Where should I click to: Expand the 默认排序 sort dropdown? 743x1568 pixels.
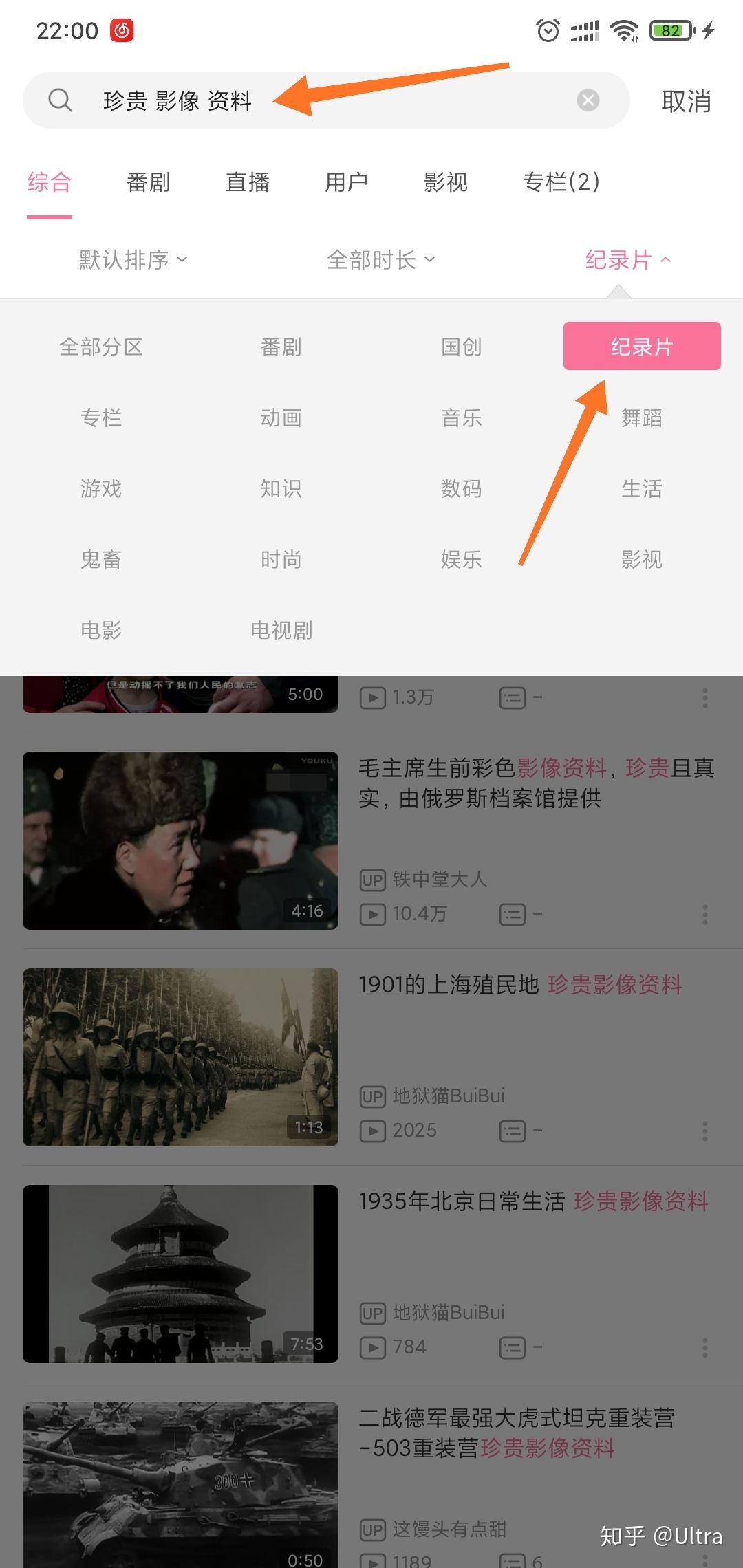pyautogui.click(x=133, y=260)
